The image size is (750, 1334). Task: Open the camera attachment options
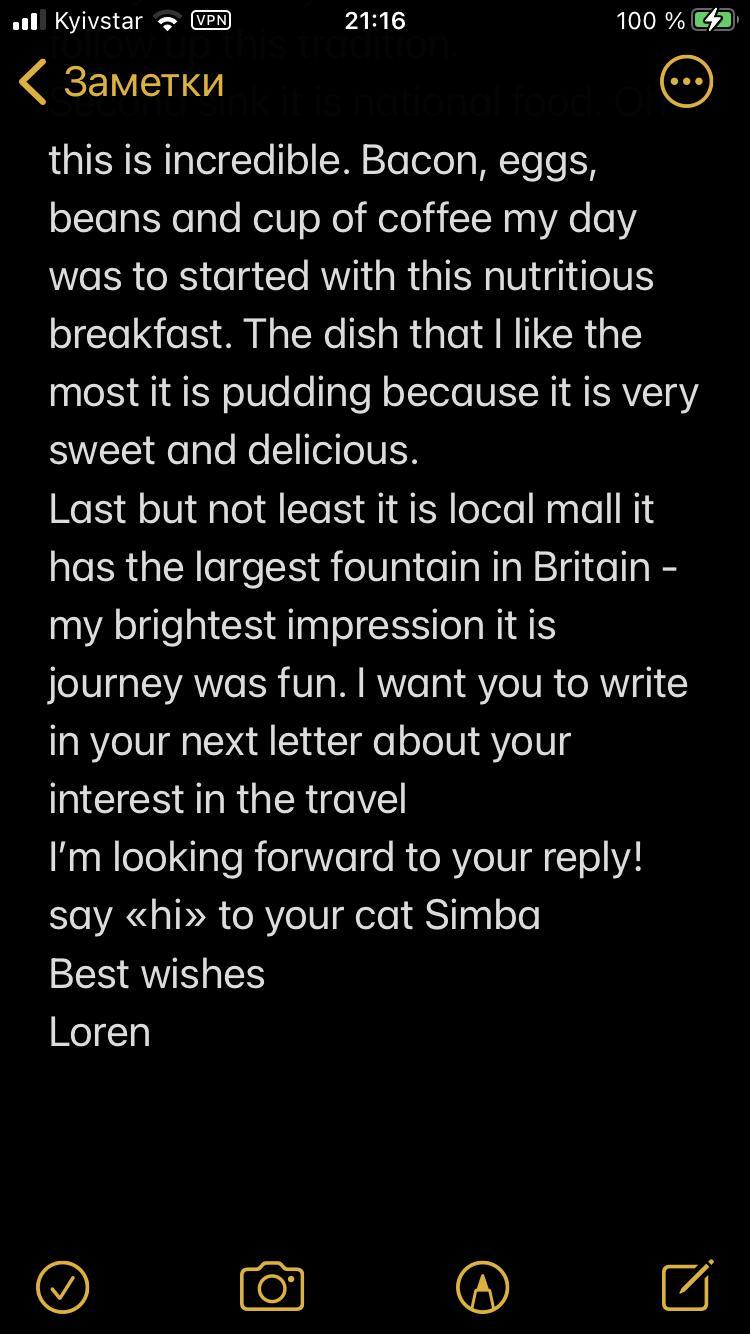[x=272, y=1286]
